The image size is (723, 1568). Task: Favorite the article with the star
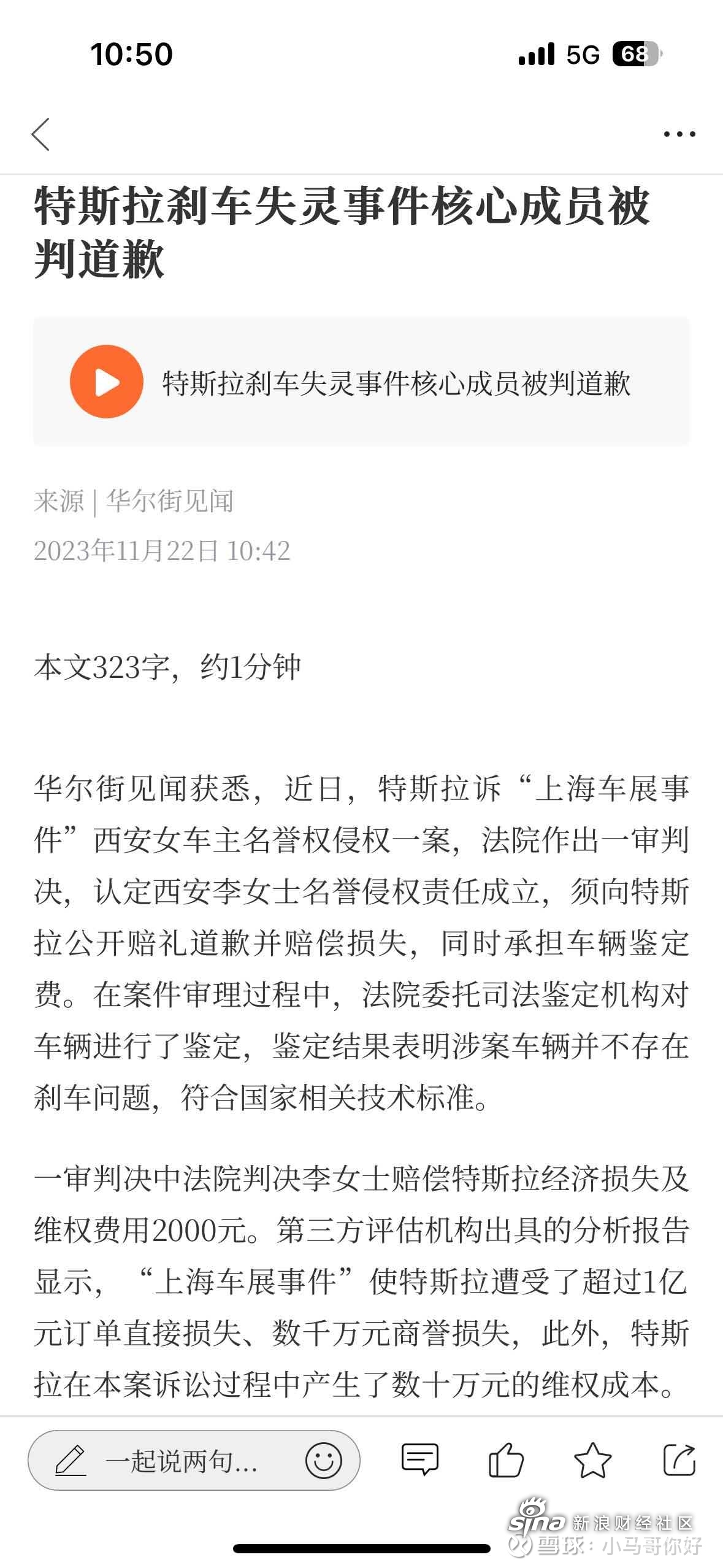pos(592,1459)
